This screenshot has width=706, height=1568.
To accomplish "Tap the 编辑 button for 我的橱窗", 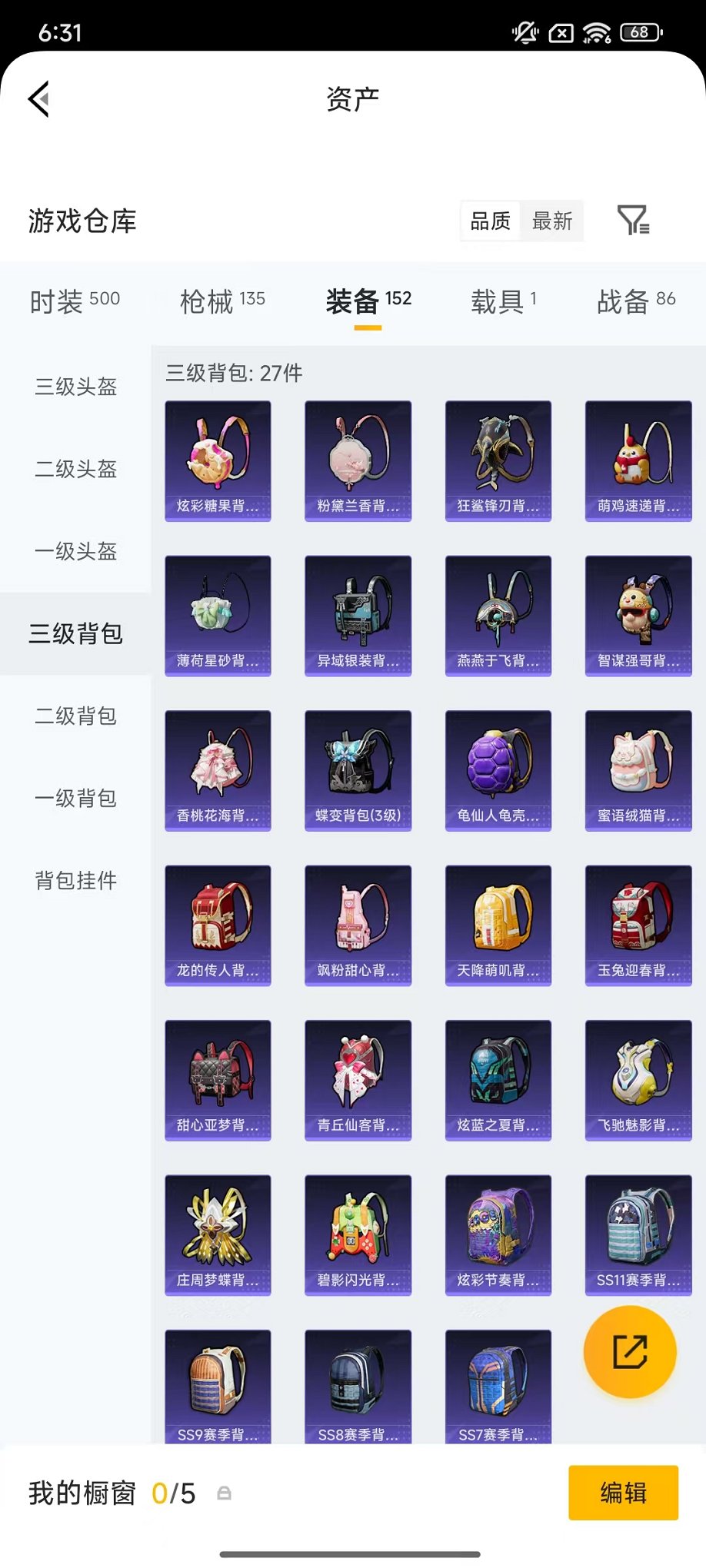I will 623,1493.
